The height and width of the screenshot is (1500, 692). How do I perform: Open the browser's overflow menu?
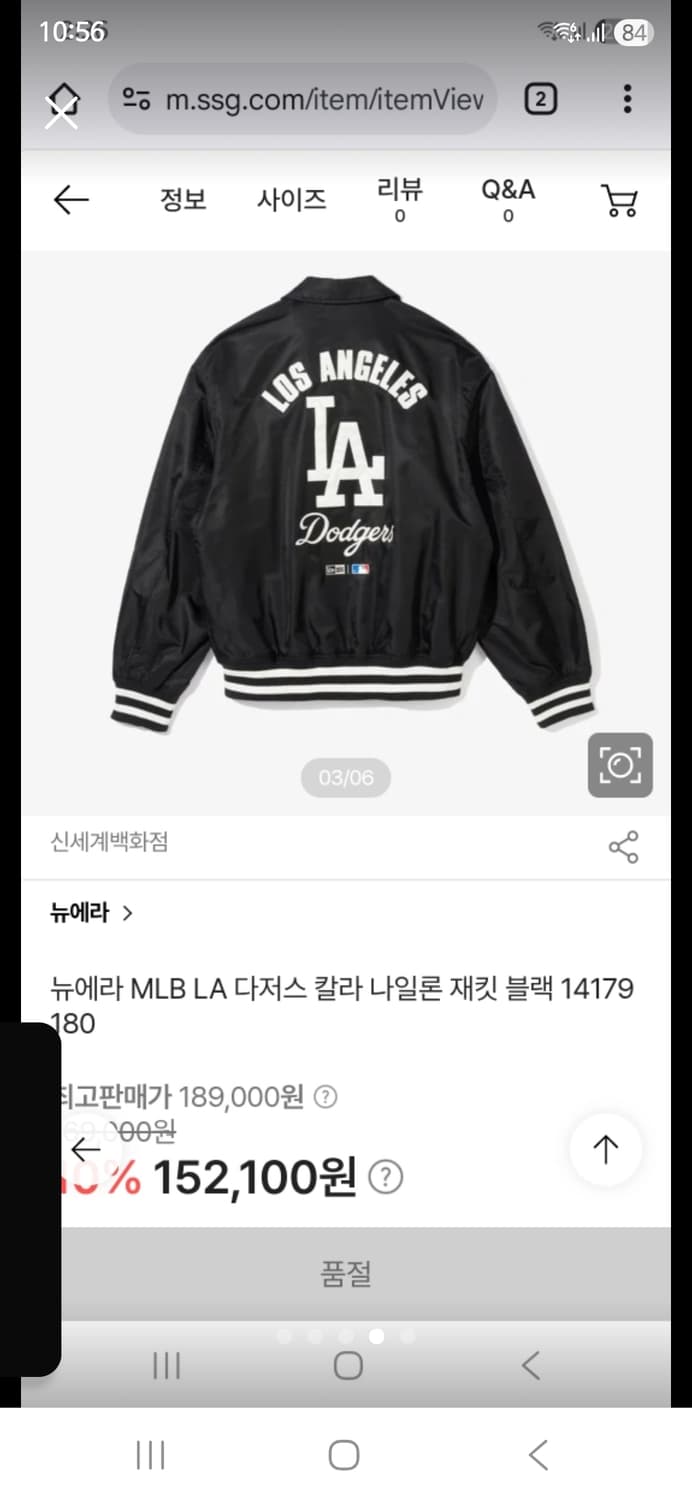(627, 99)
